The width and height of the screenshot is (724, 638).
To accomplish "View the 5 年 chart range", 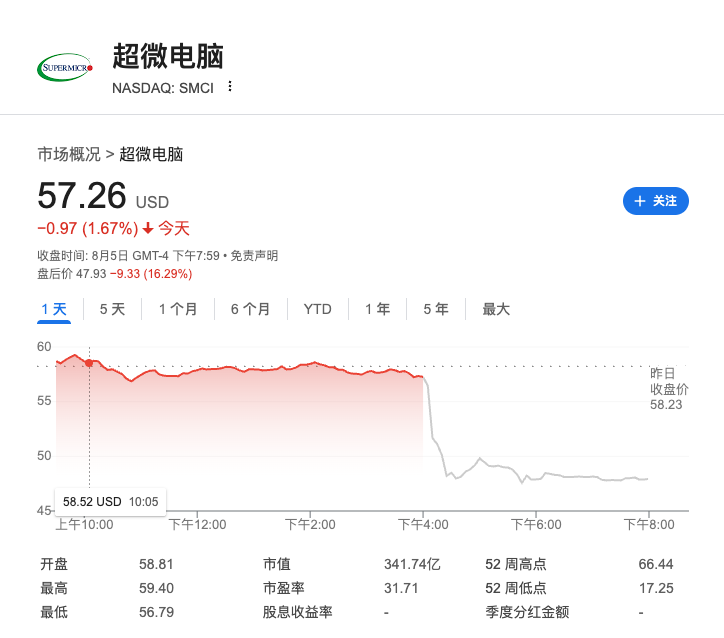I will coord(435,309).
